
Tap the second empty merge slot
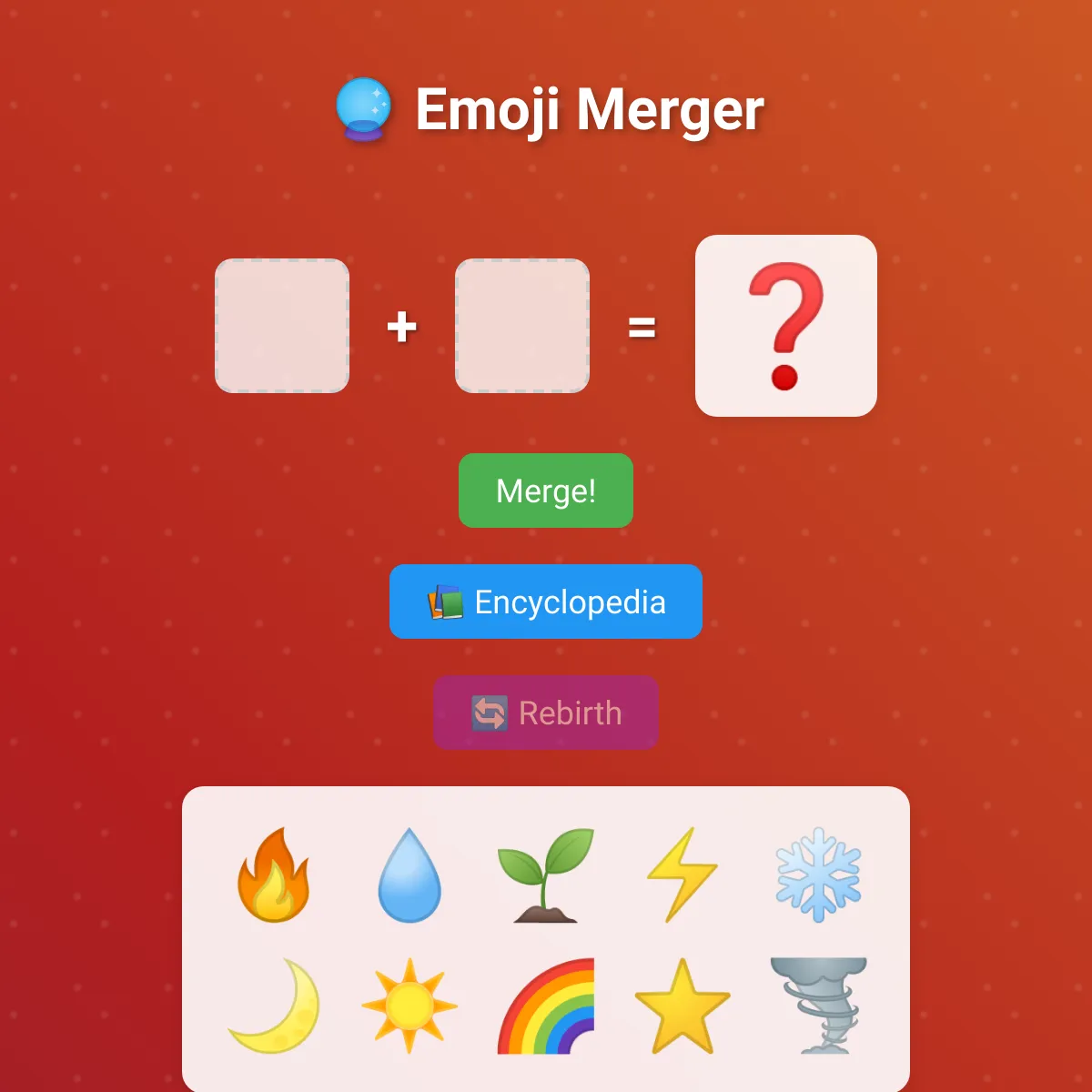(x=522, y=326)
